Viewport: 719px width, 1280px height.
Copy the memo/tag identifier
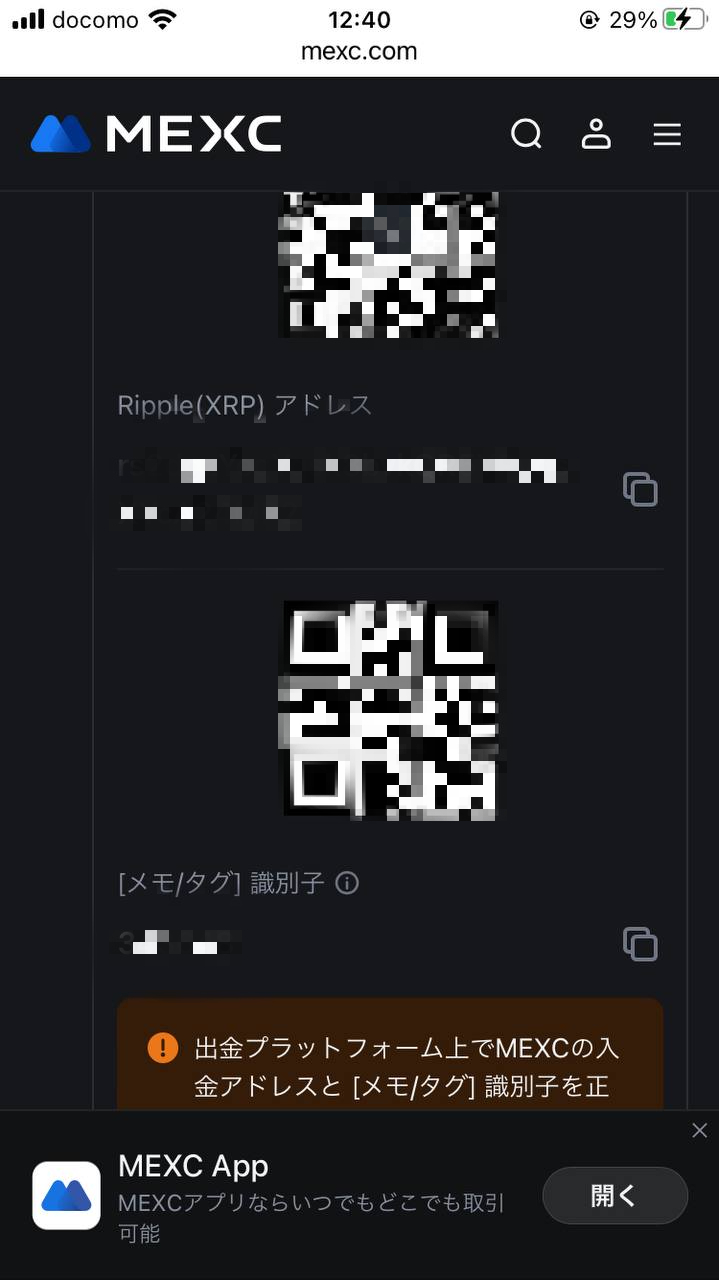click(640, 943)
